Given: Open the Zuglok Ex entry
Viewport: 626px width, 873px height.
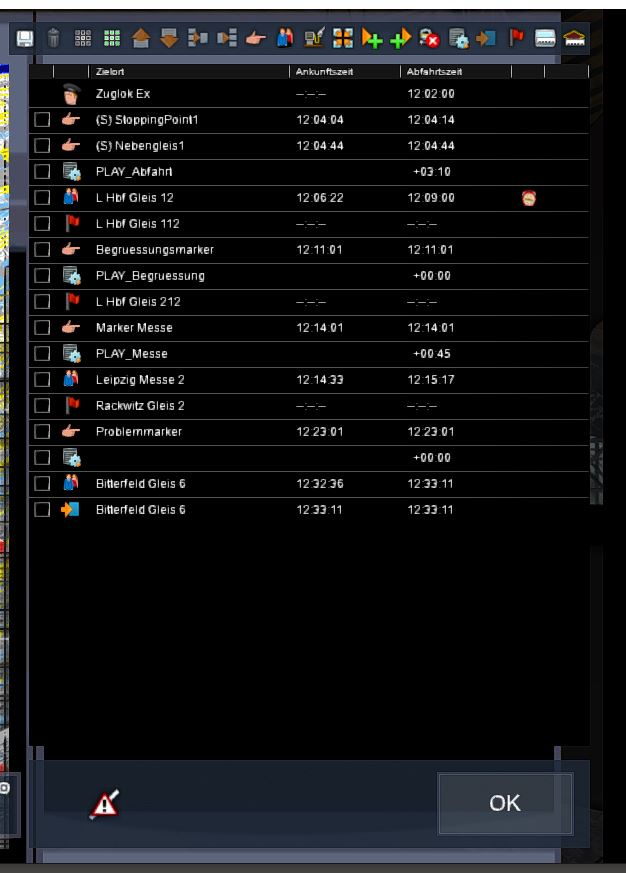Looking at the screenshot, I should pyautogui.click(x=123, y=94).
